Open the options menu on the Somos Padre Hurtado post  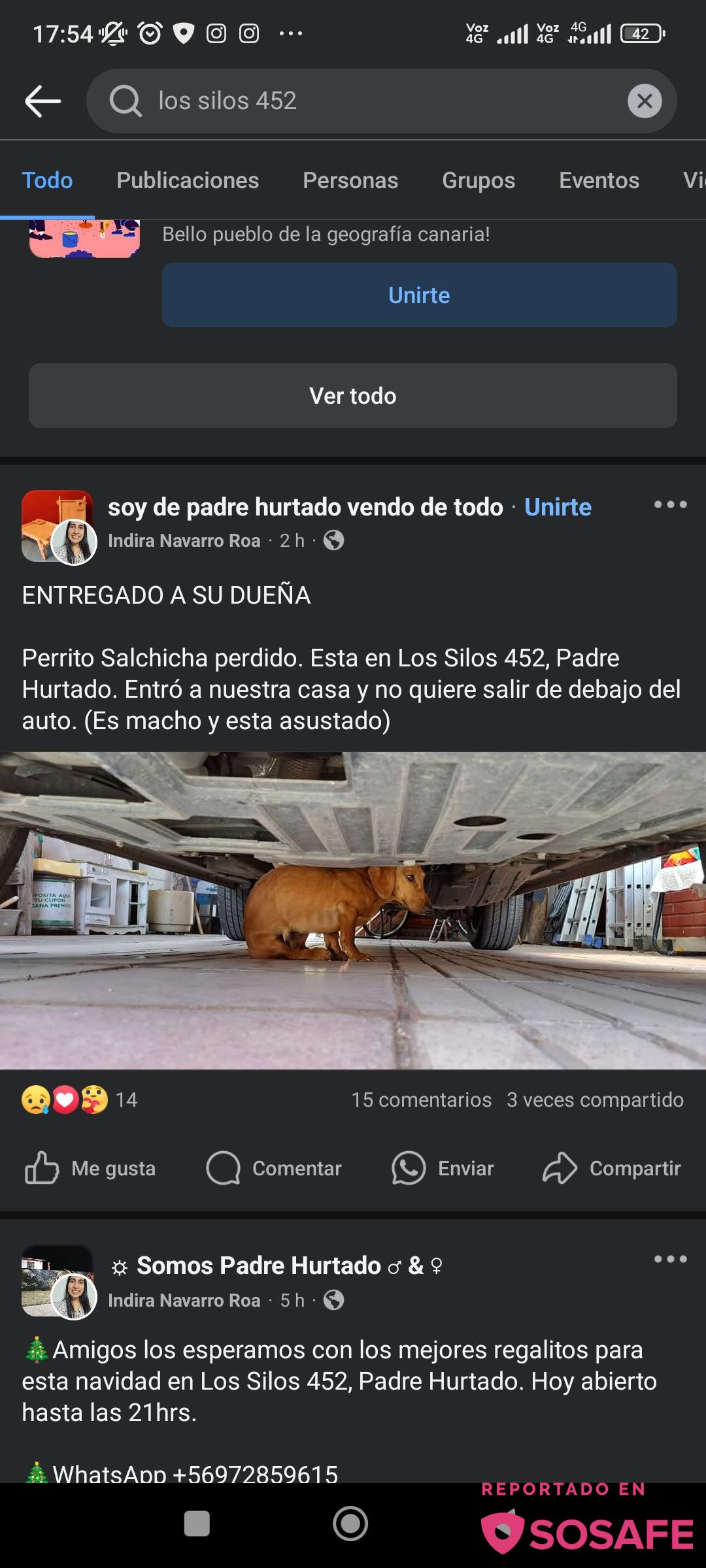tap(670, 1259)
